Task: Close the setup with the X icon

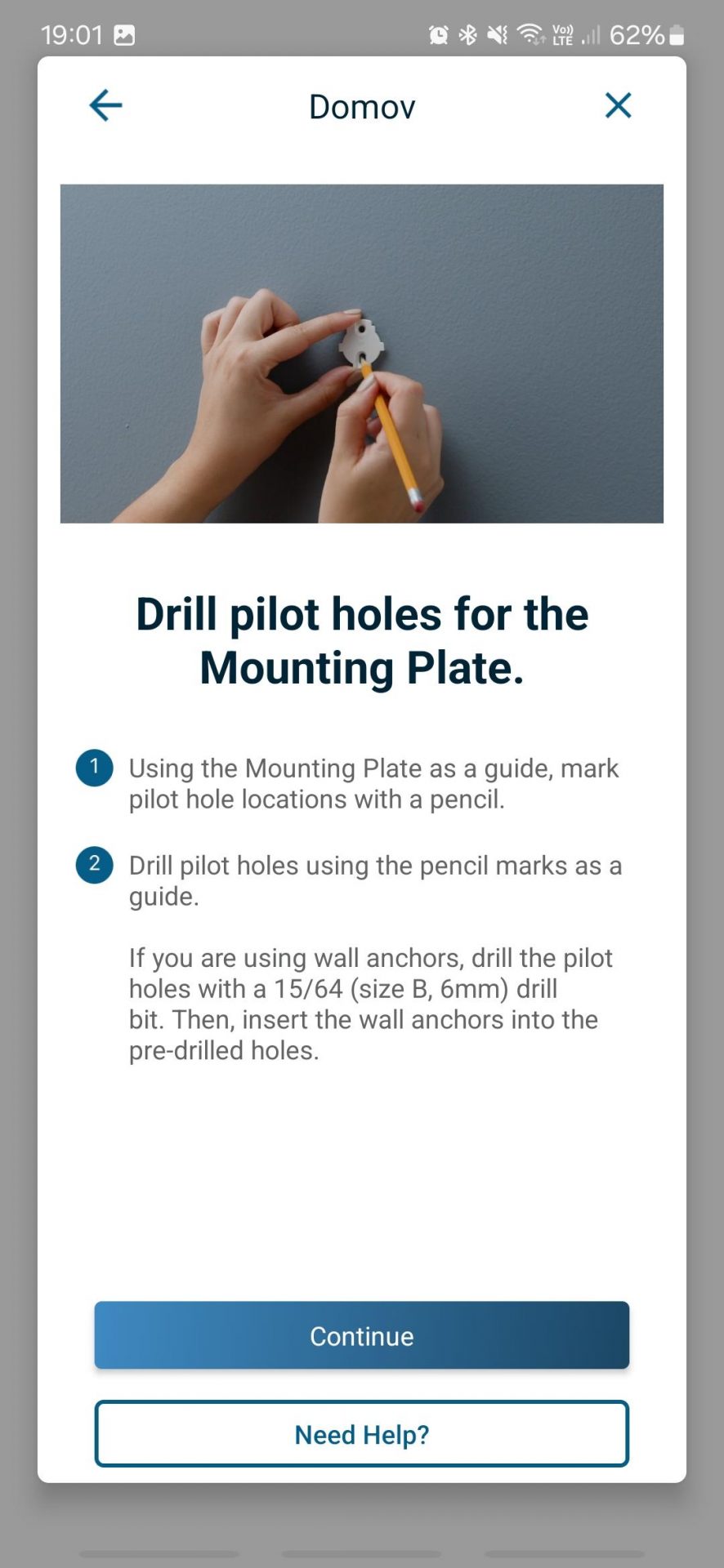Action: (618, 105)
